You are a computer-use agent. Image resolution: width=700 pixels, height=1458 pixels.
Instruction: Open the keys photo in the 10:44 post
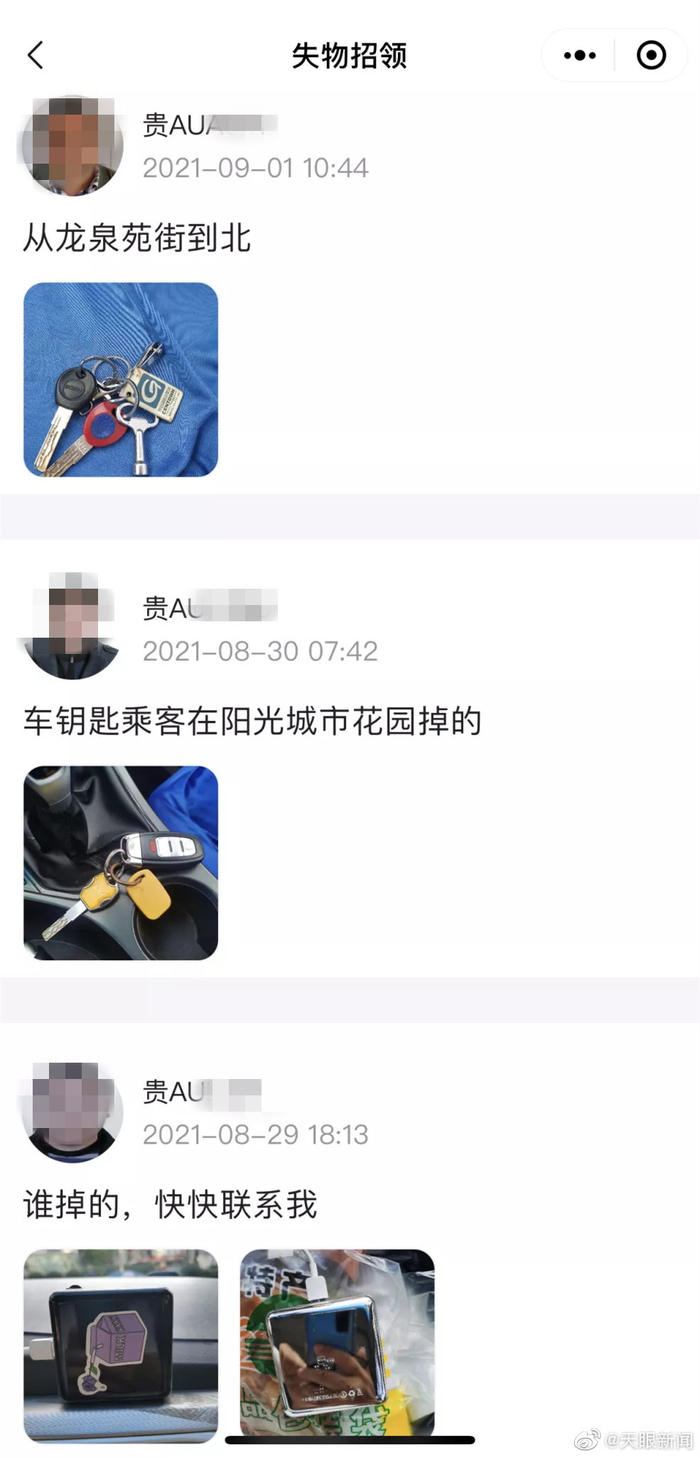coord(121,379)
